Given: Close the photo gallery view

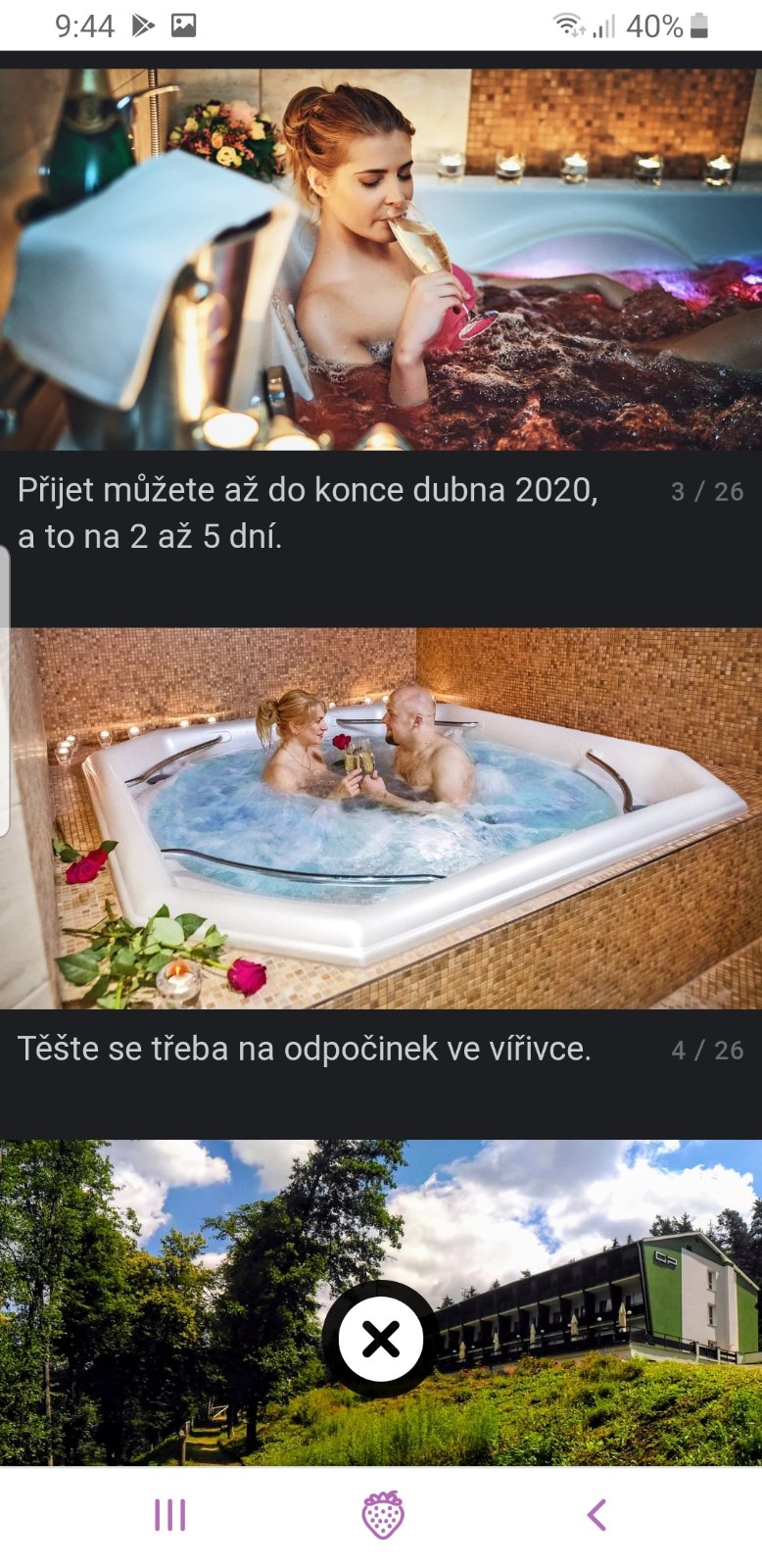Looking at the screenshot, I should point(381,1339).
